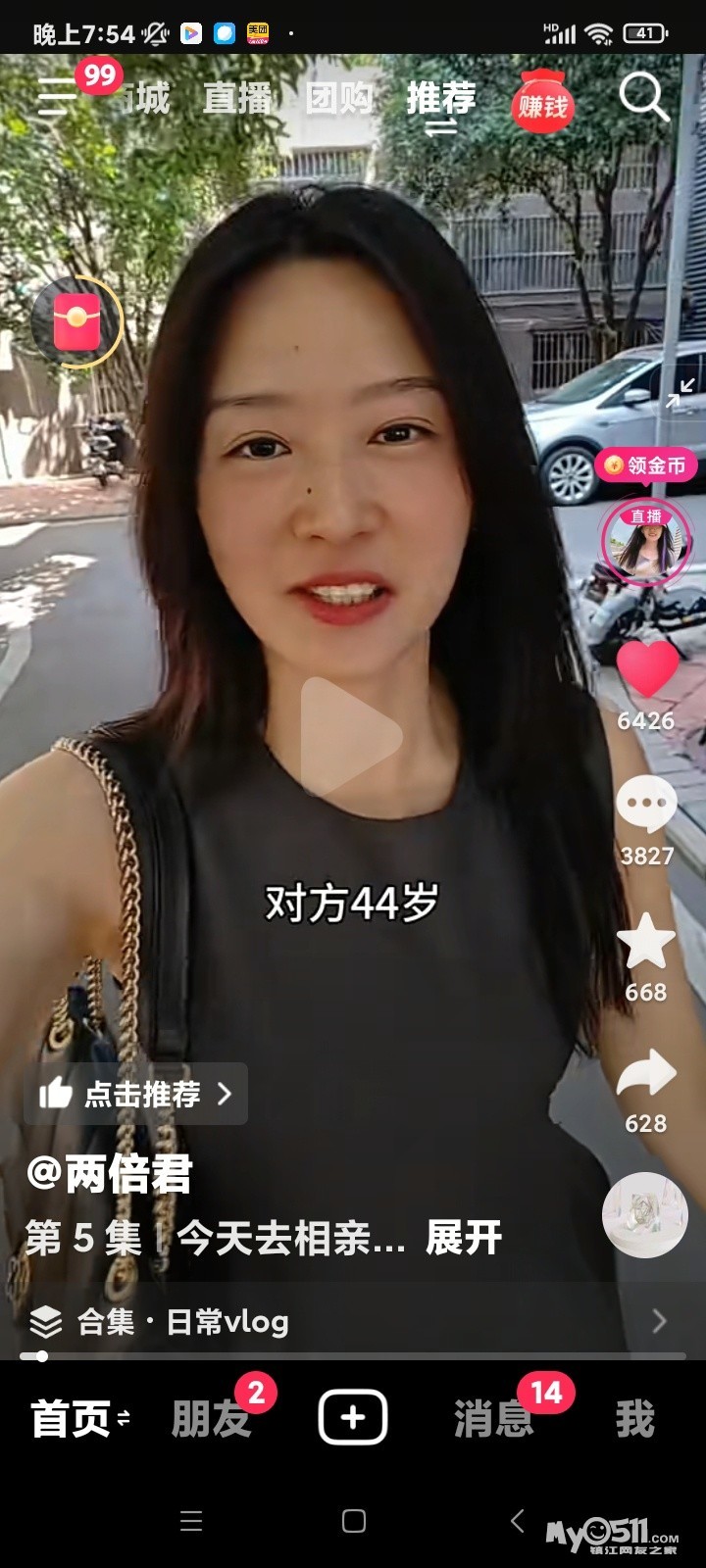The width and height of the screenshot is (706, 1568).
Task: Expand the caption with 展开
Action: (464, 1239)
